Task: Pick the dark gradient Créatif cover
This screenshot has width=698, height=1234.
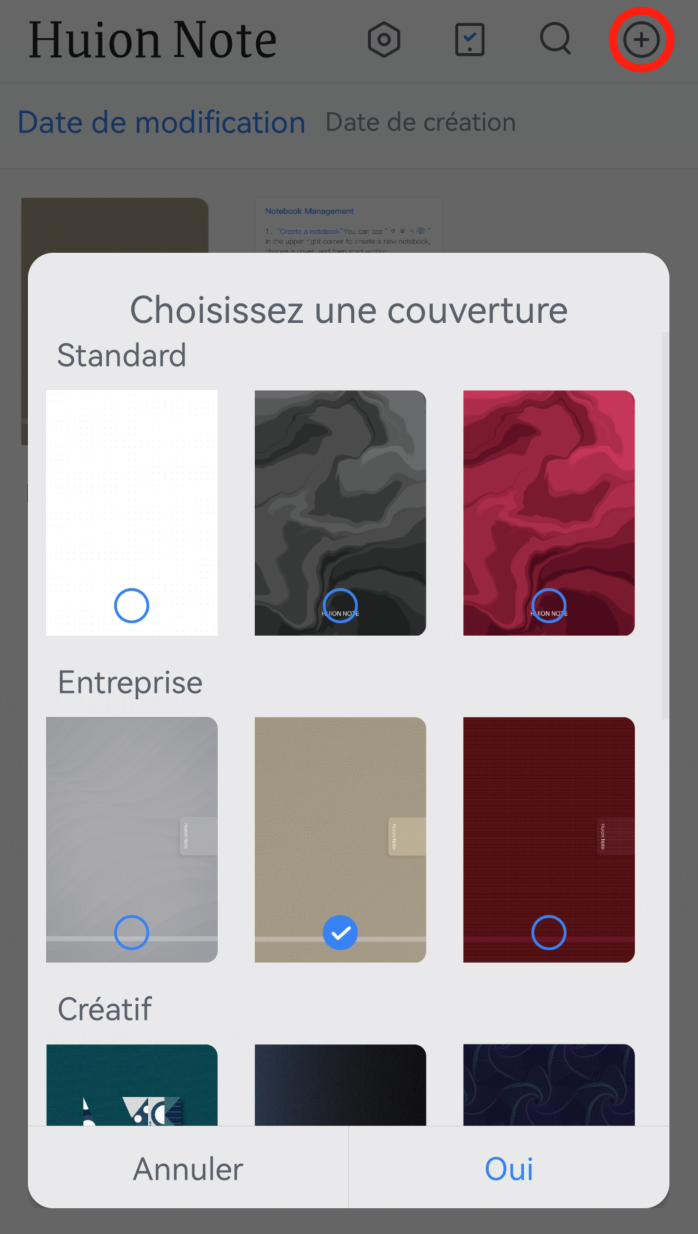Action: (340, 1084)
